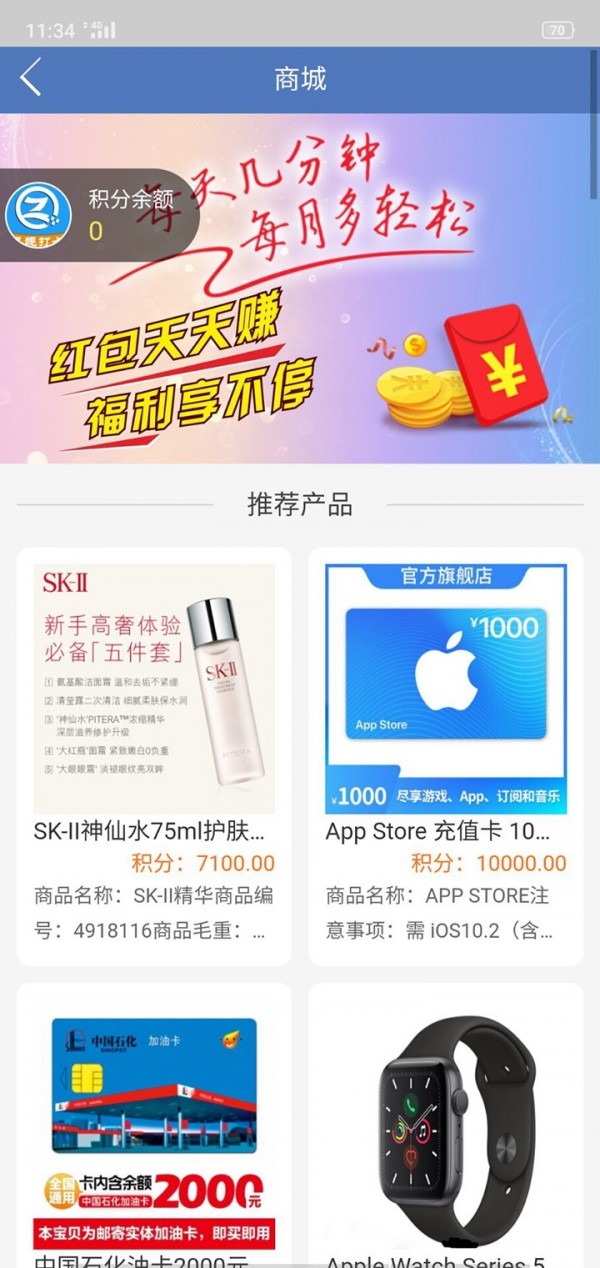
Task: Open the SK-II神仙水75ml product card
Action: [154, 755]
